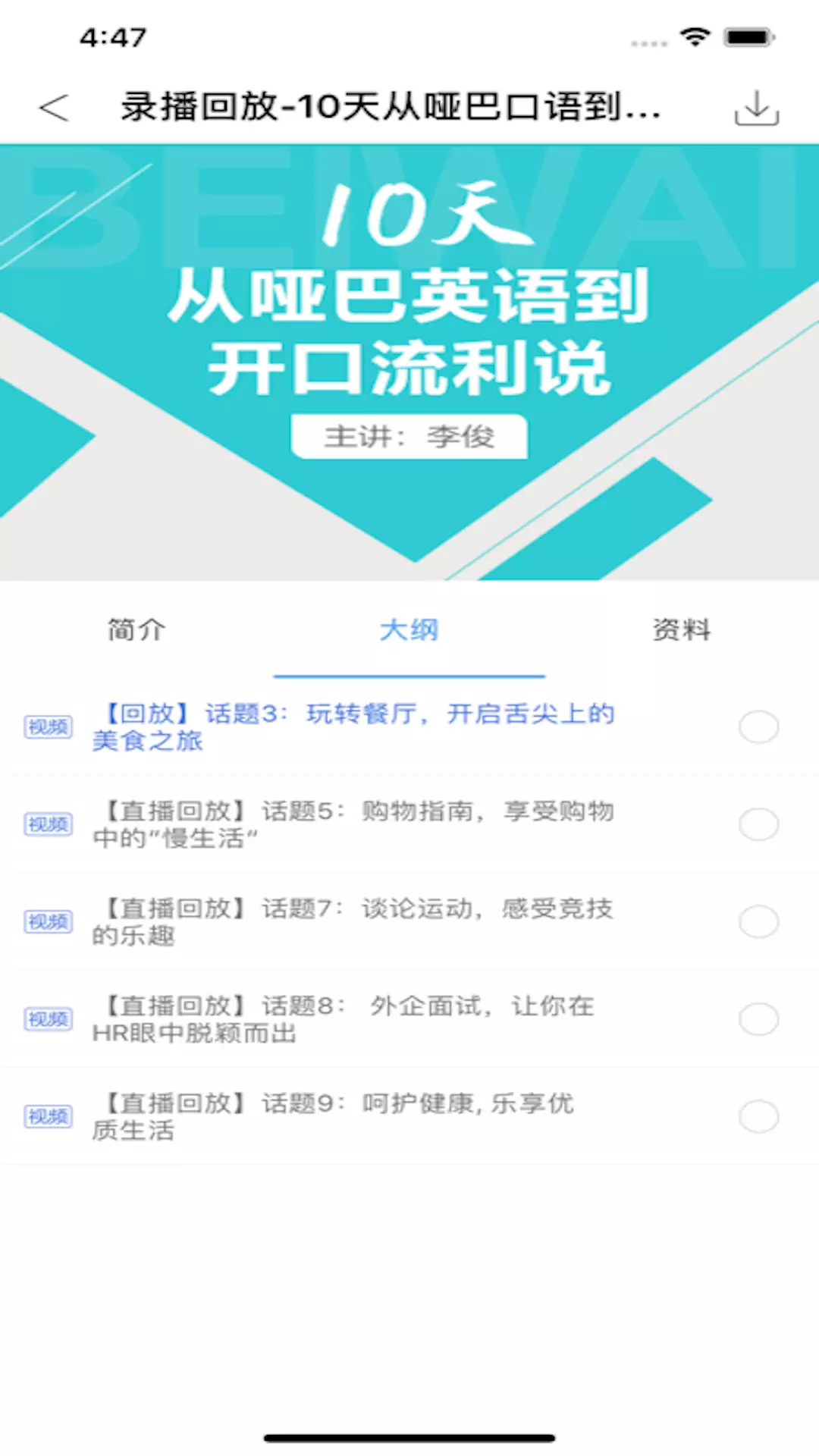The image size is (819, 1456).
Task: Select the circle next to 话题5
Action: pos(758,824)
